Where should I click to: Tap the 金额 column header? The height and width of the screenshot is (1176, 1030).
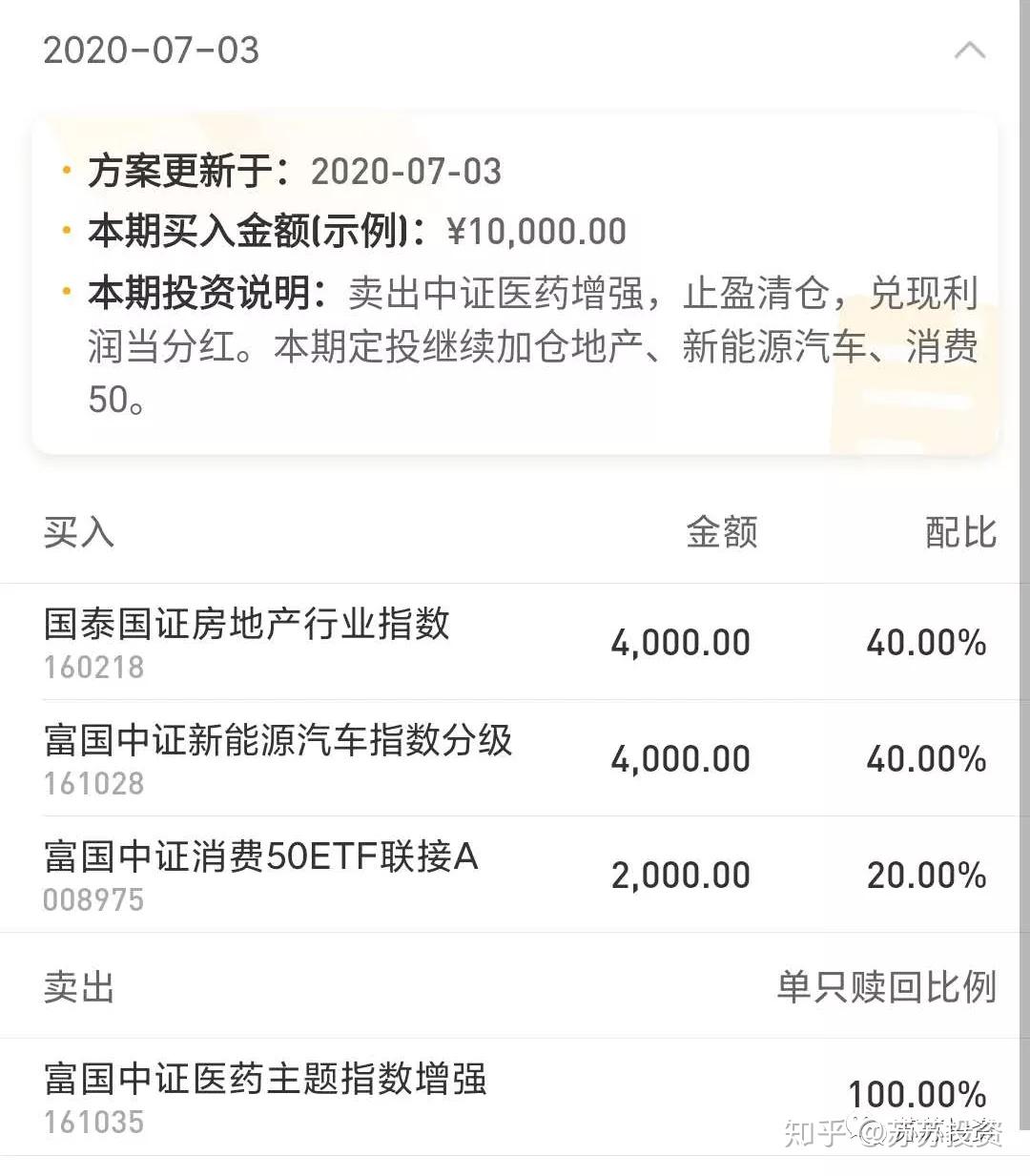tap(722, 534)
